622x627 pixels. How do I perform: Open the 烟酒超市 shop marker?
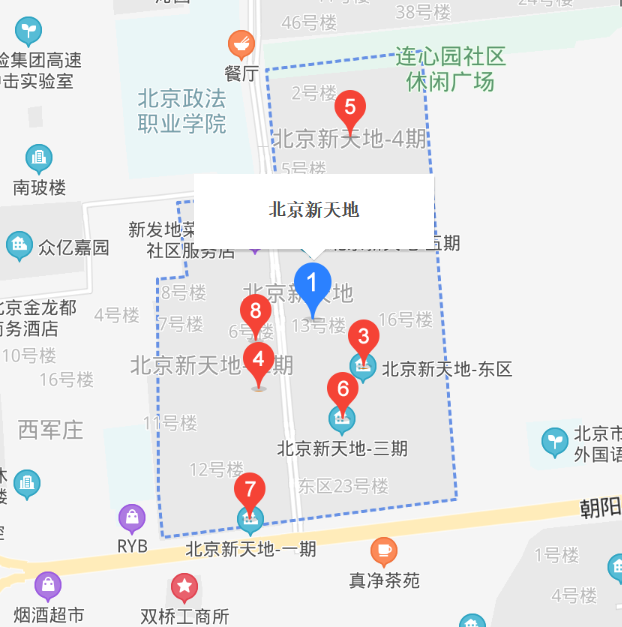click(47, 586)
